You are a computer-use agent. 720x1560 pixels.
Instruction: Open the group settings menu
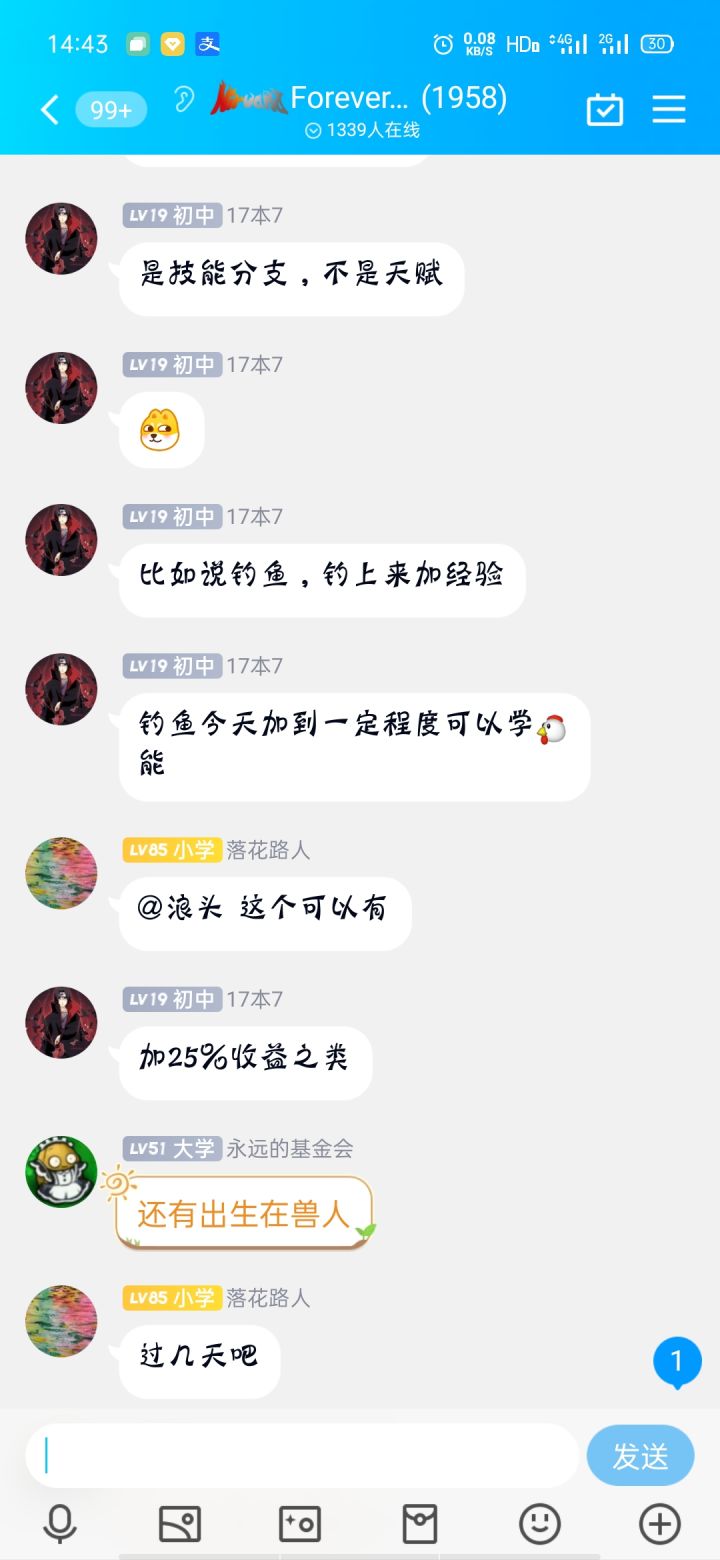point(669,109)
